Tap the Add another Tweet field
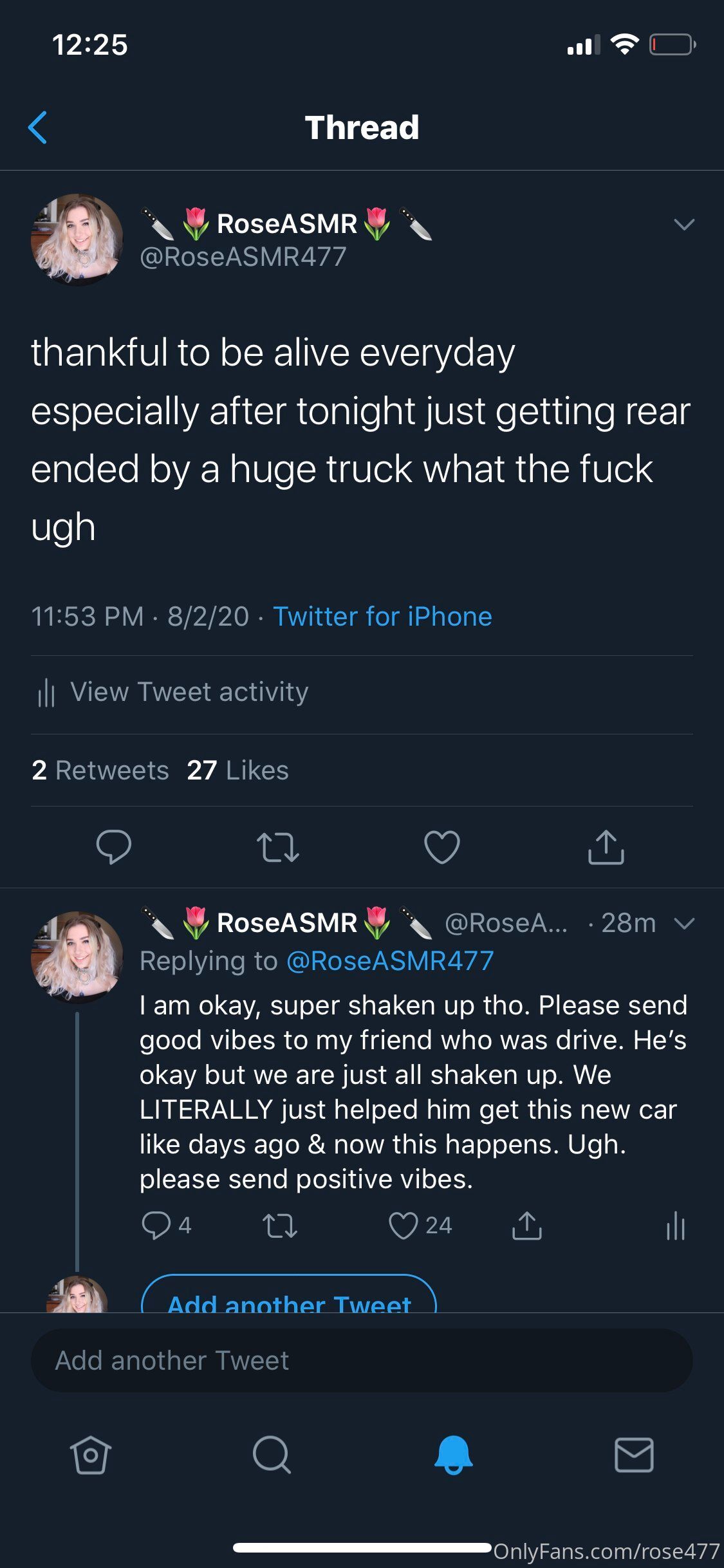The height and width of the screenshot is (1568, 724). pos(362,1360)
